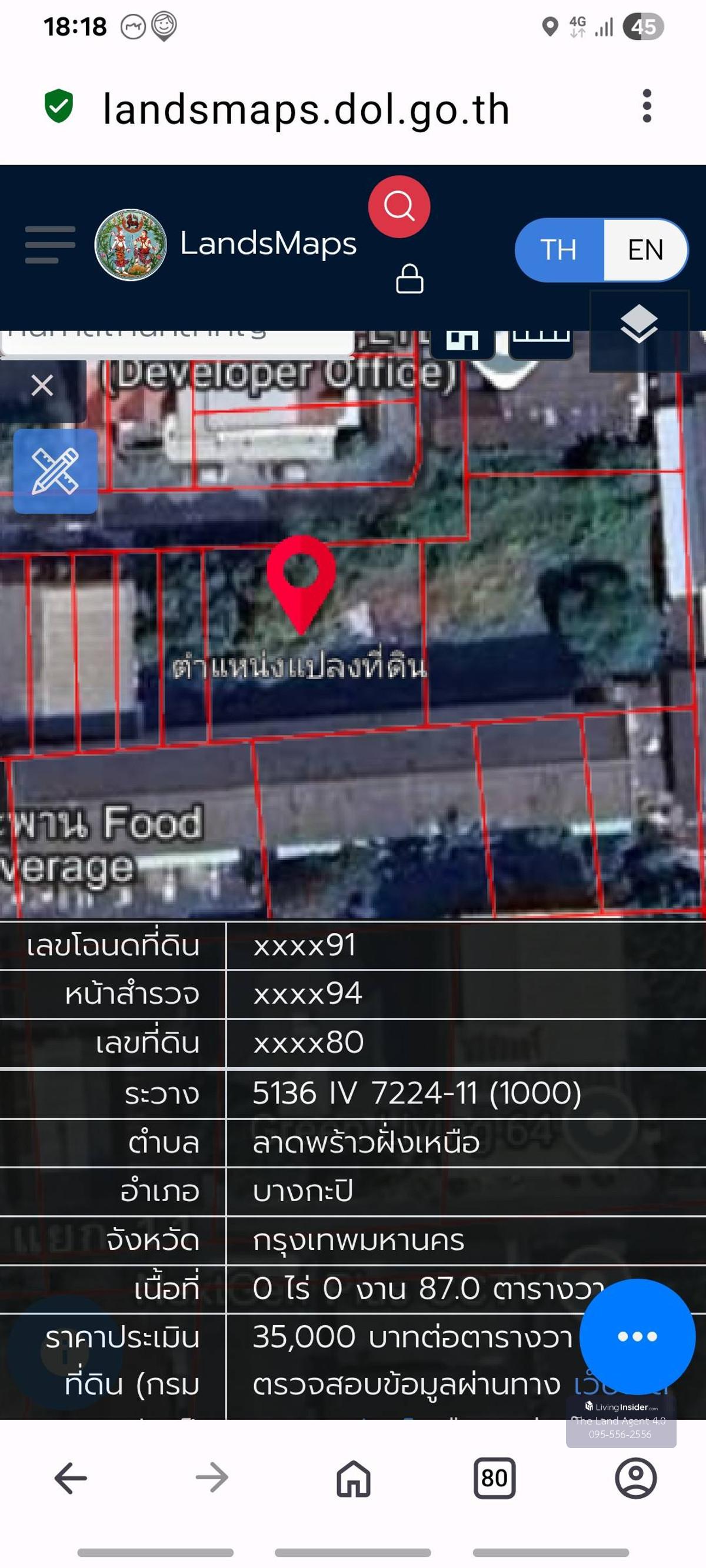This screenshot has width=706, height=1568.
Task: Tap the landsmaps.dol.go.th address bar
Action: (x=306, y=110)
